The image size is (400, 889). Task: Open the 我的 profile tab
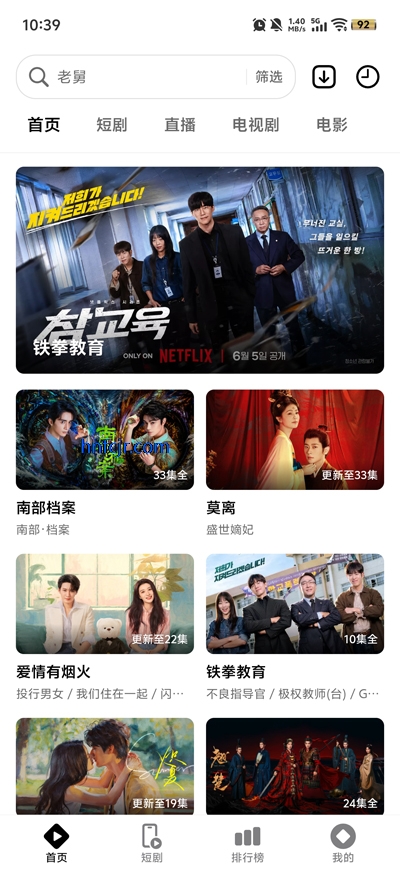point(343,844)
